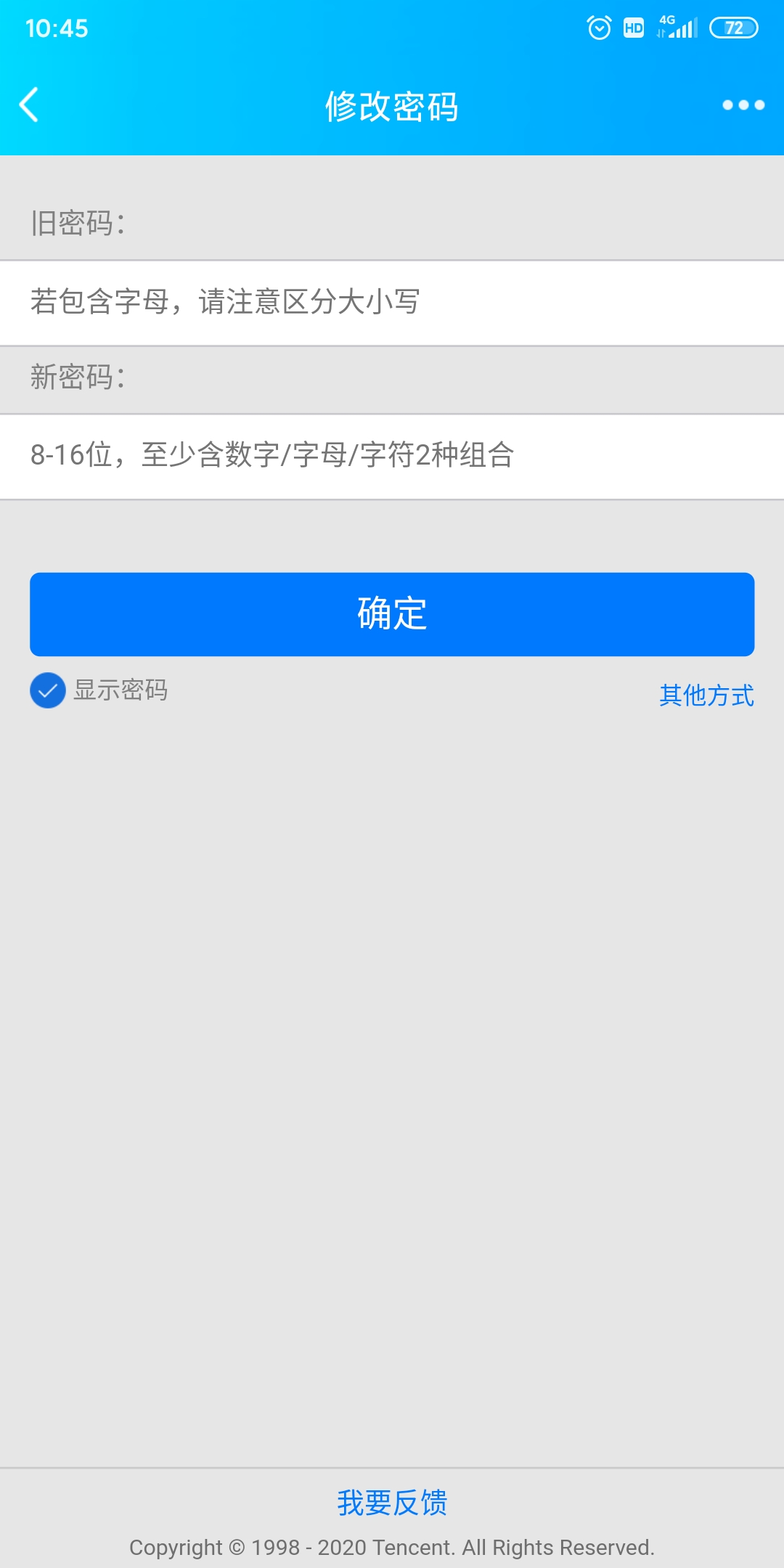Click the status bar clock showing 10:45
The height and width of the screenshot is (1568, 784).
[x=57, y=28]
